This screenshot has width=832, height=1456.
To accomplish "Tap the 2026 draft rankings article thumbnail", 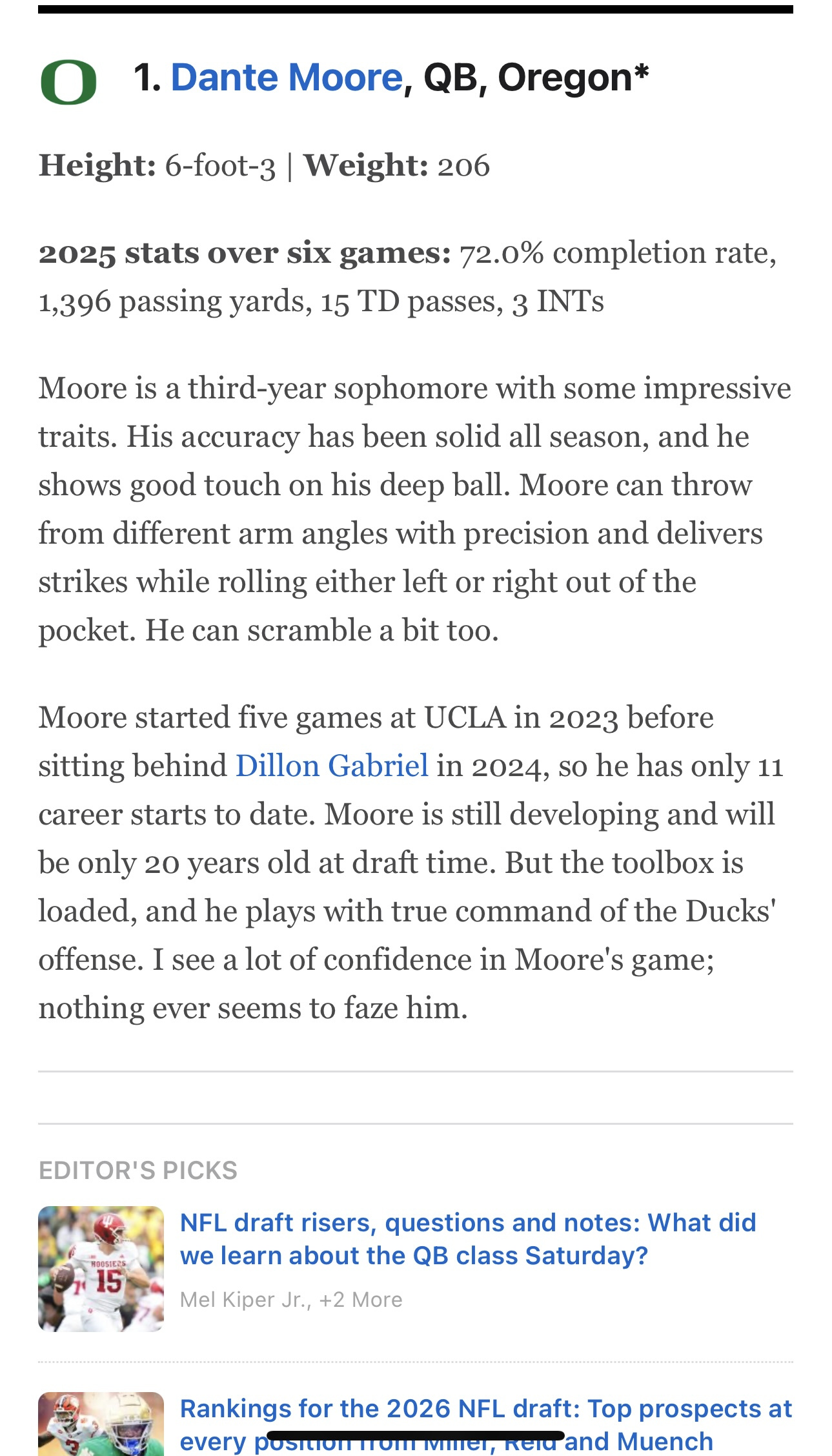I will point(101,1423).
